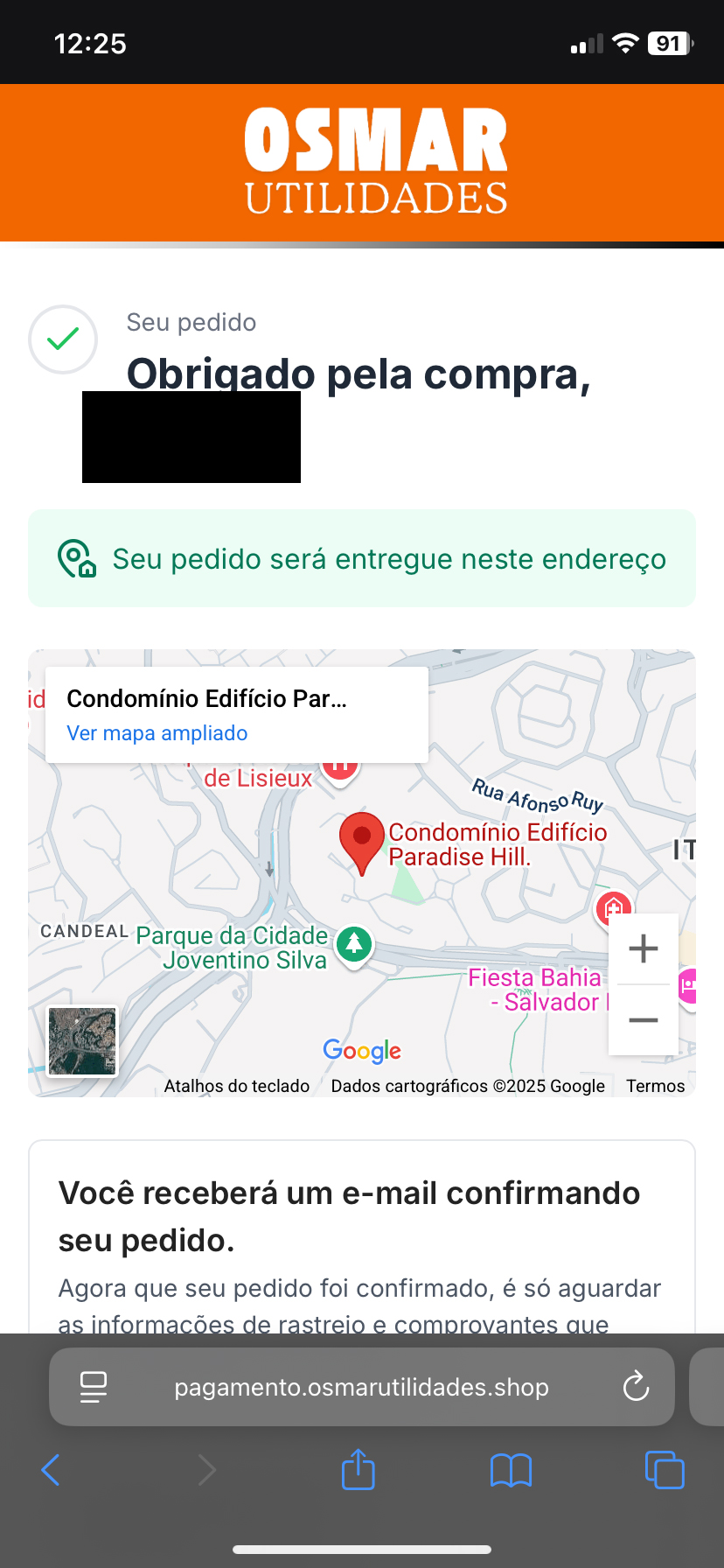Screen dimensions: 724x1568
Task: Switch map to satellite view thumbnail
Action: click(82, 1040)
